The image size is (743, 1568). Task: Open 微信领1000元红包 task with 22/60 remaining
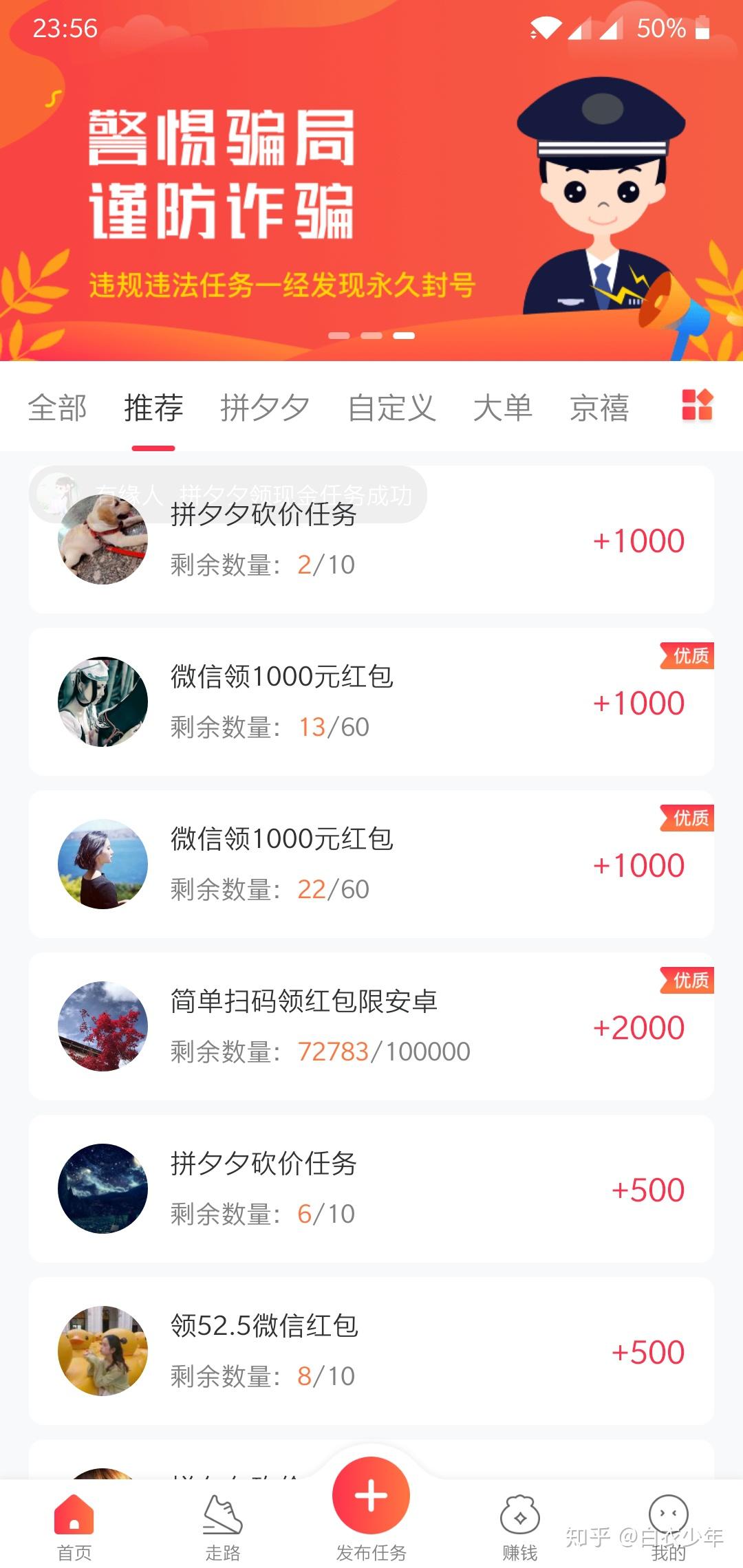tap(371, 864)
